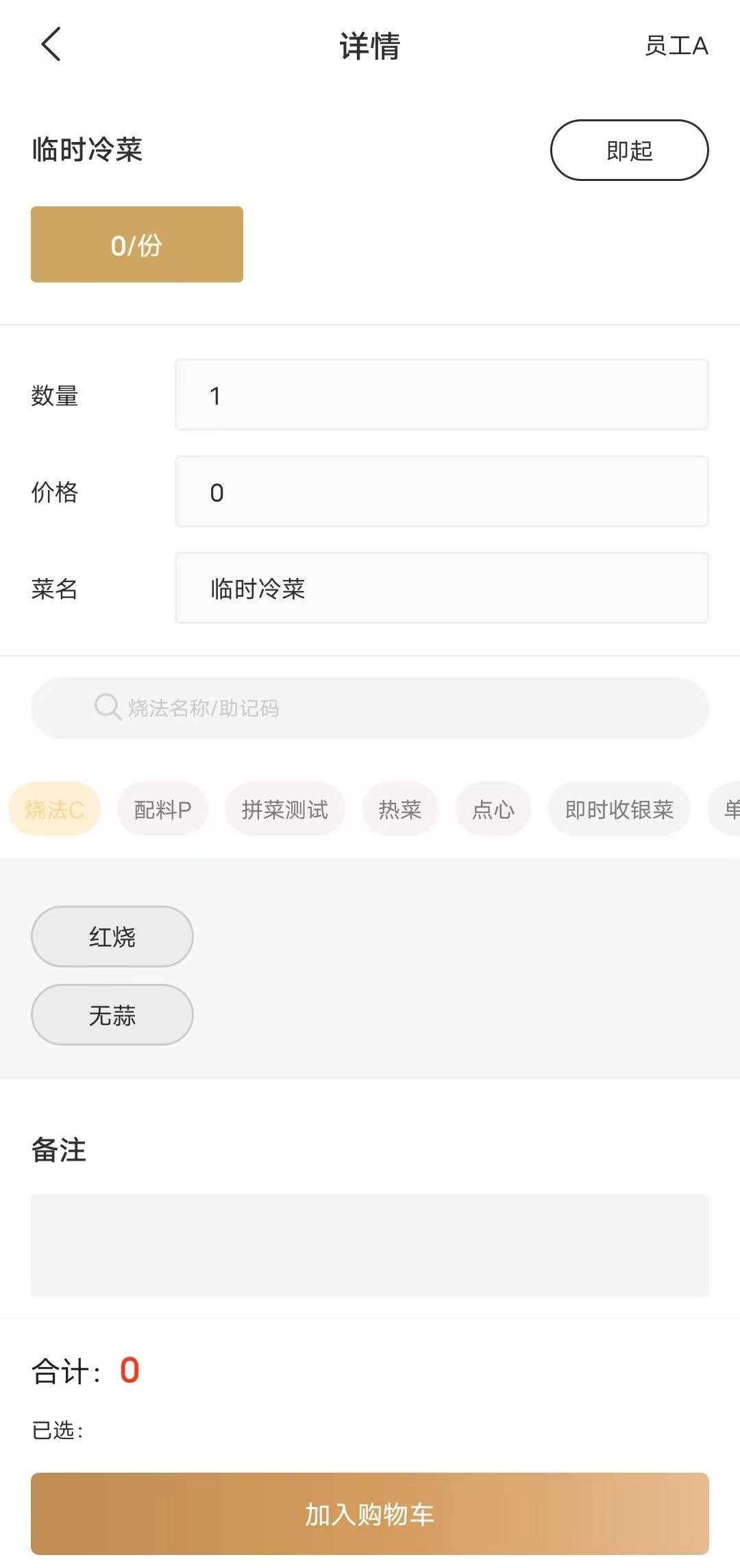Go back using the top-left arrow
The height and width of the screenshot is (1568, 740).
point(51,45)
